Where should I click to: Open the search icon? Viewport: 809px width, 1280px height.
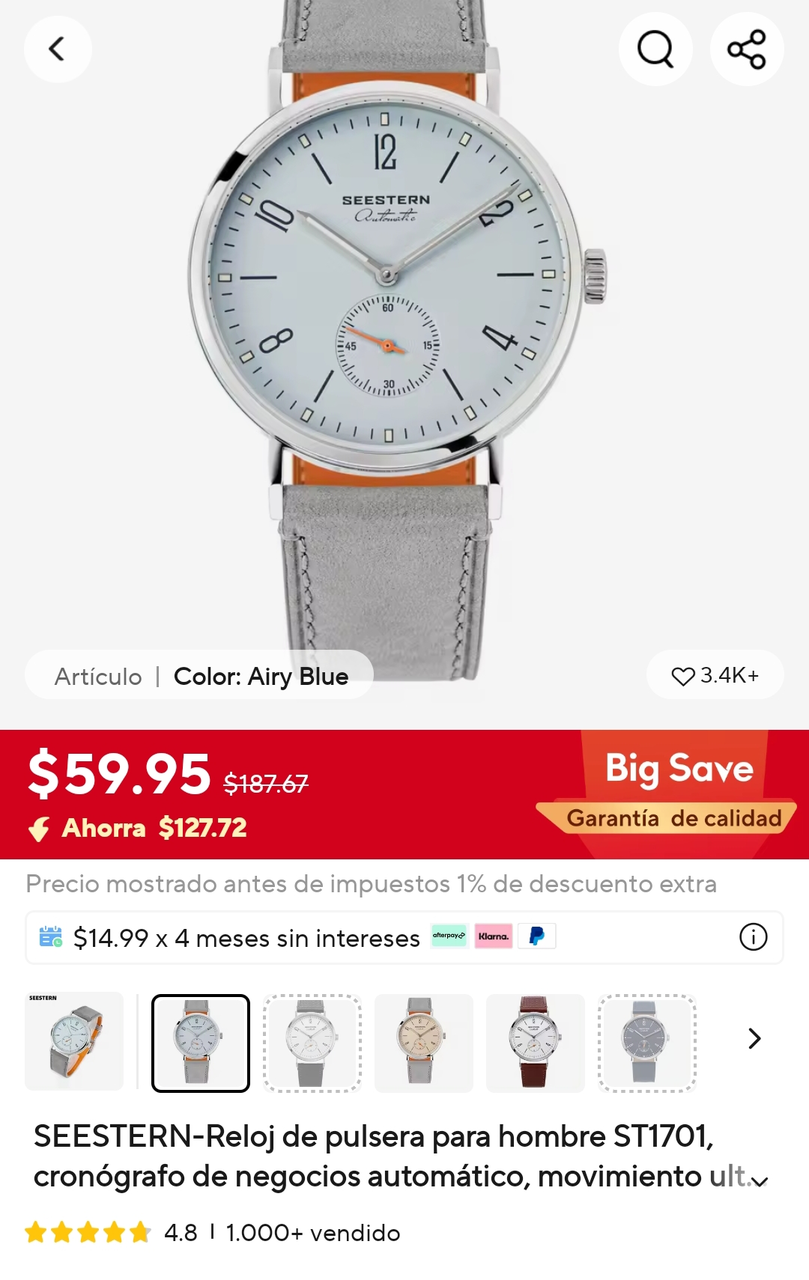point(655,48)
